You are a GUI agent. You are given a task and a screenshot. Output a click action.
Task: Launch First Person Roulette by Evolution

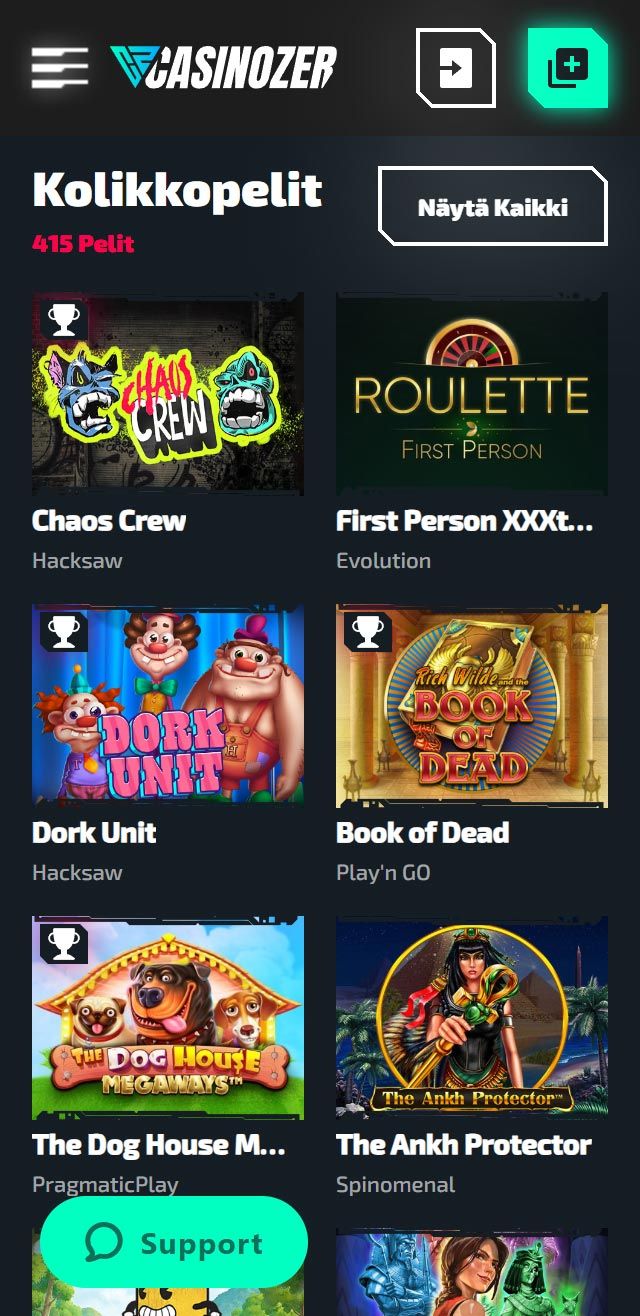[472, 394]
